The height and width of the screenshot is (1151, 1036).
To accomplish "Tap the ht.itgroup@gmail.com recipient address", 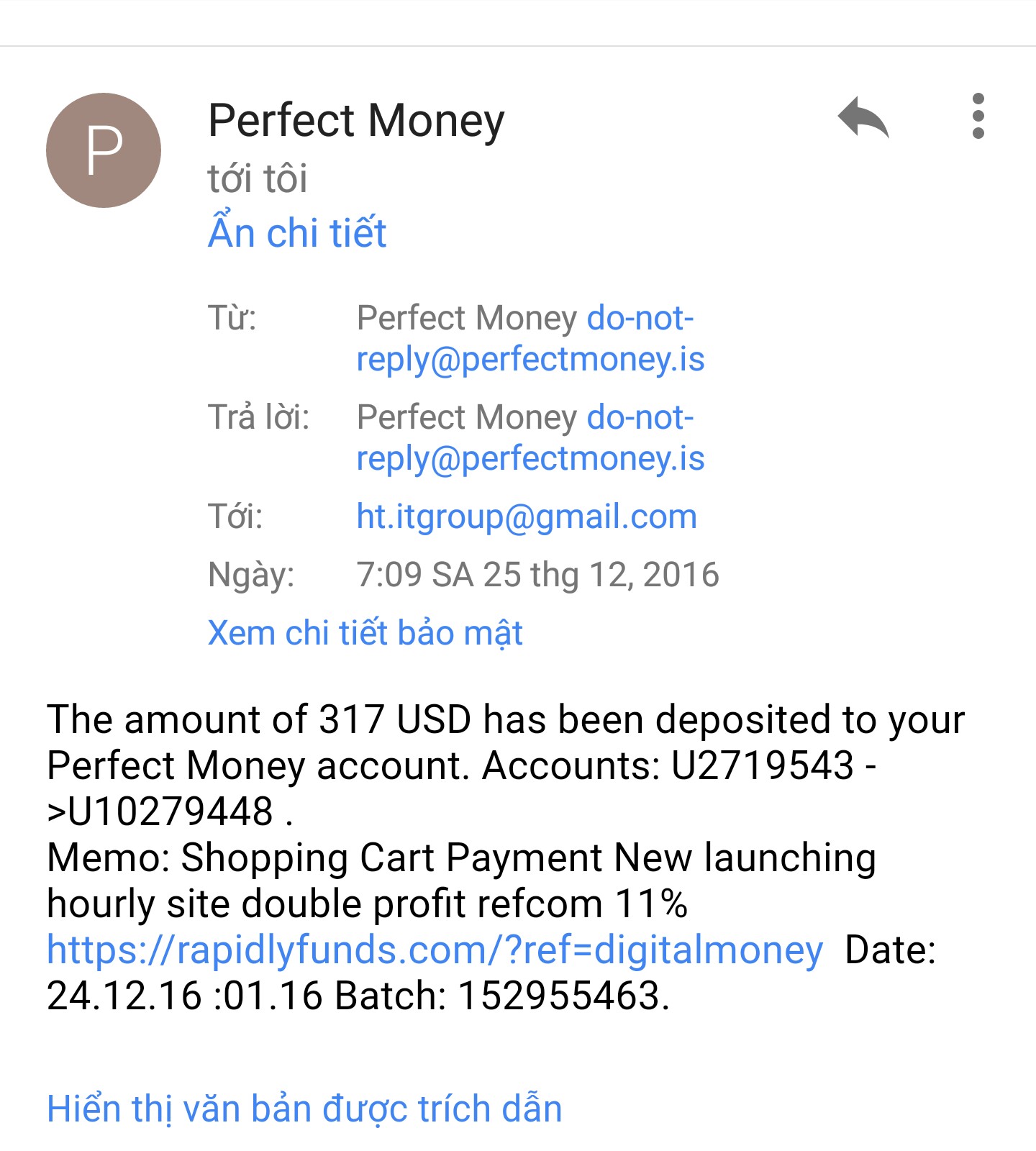I will pyautogui.click(x=527, y=517).
